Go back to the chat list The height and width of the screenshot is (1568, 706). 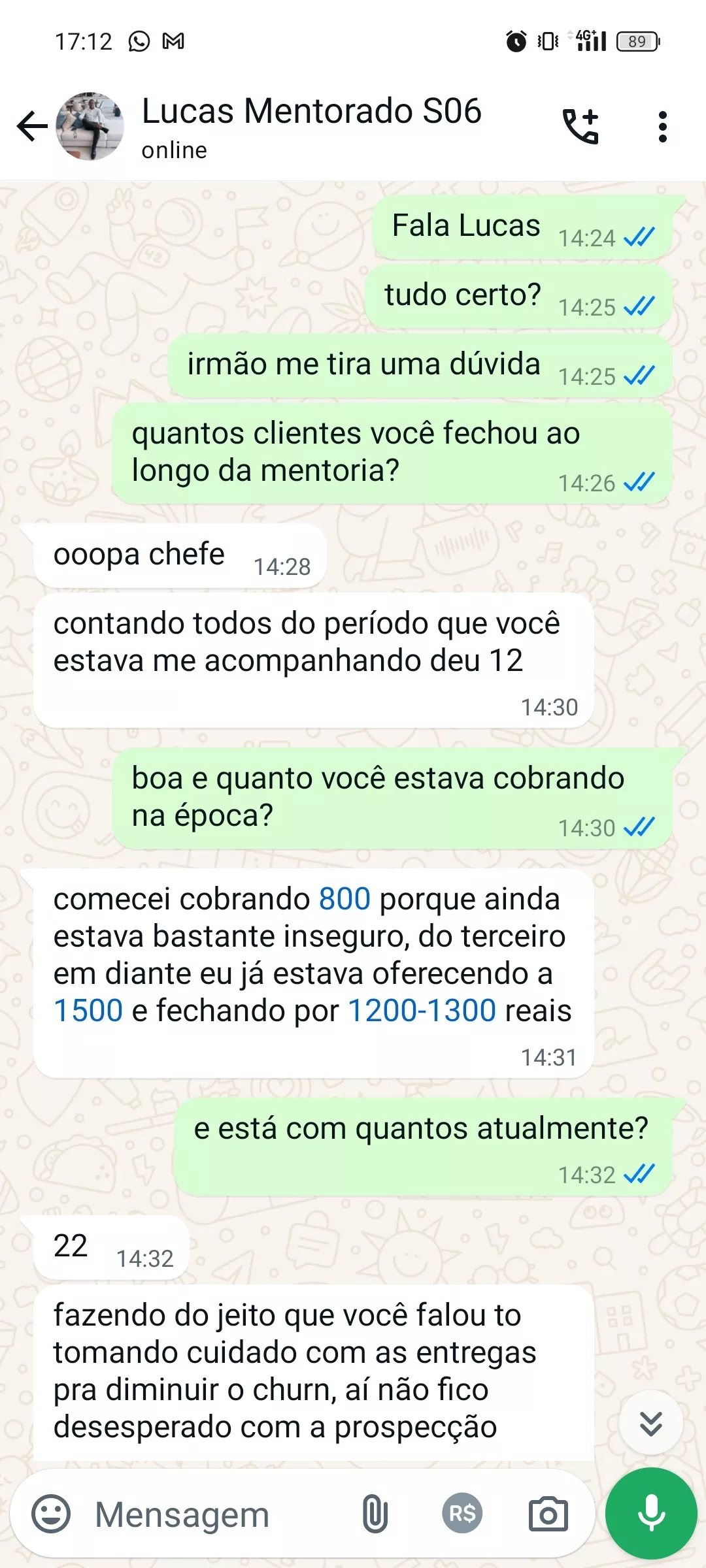32,126
